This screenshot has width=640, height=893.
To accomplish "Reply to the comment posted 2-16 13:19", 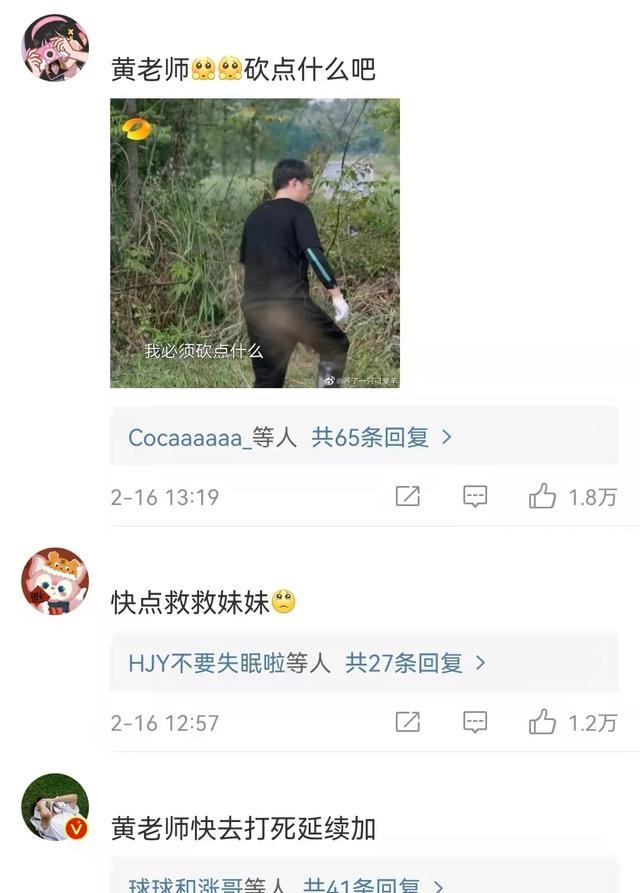I will pyautogui.click(x=475, y=496).
